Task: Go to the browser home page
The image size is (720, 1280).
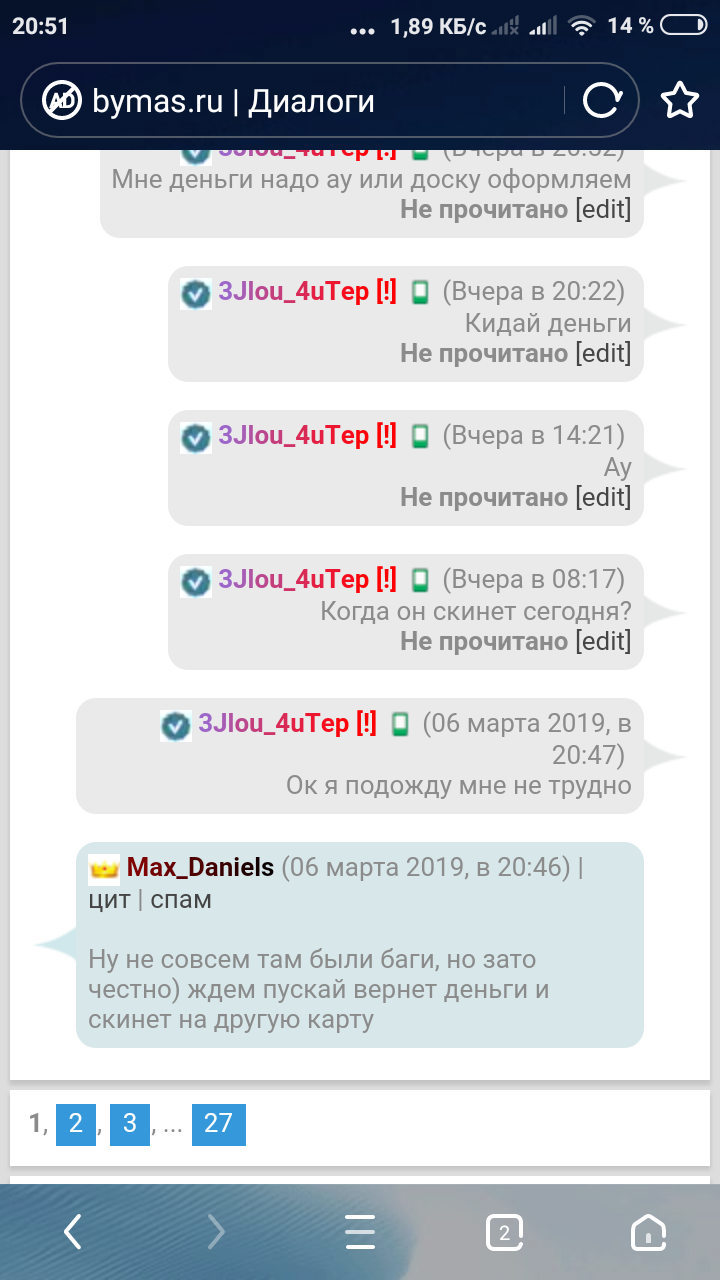Action: tap(648, 1233)
